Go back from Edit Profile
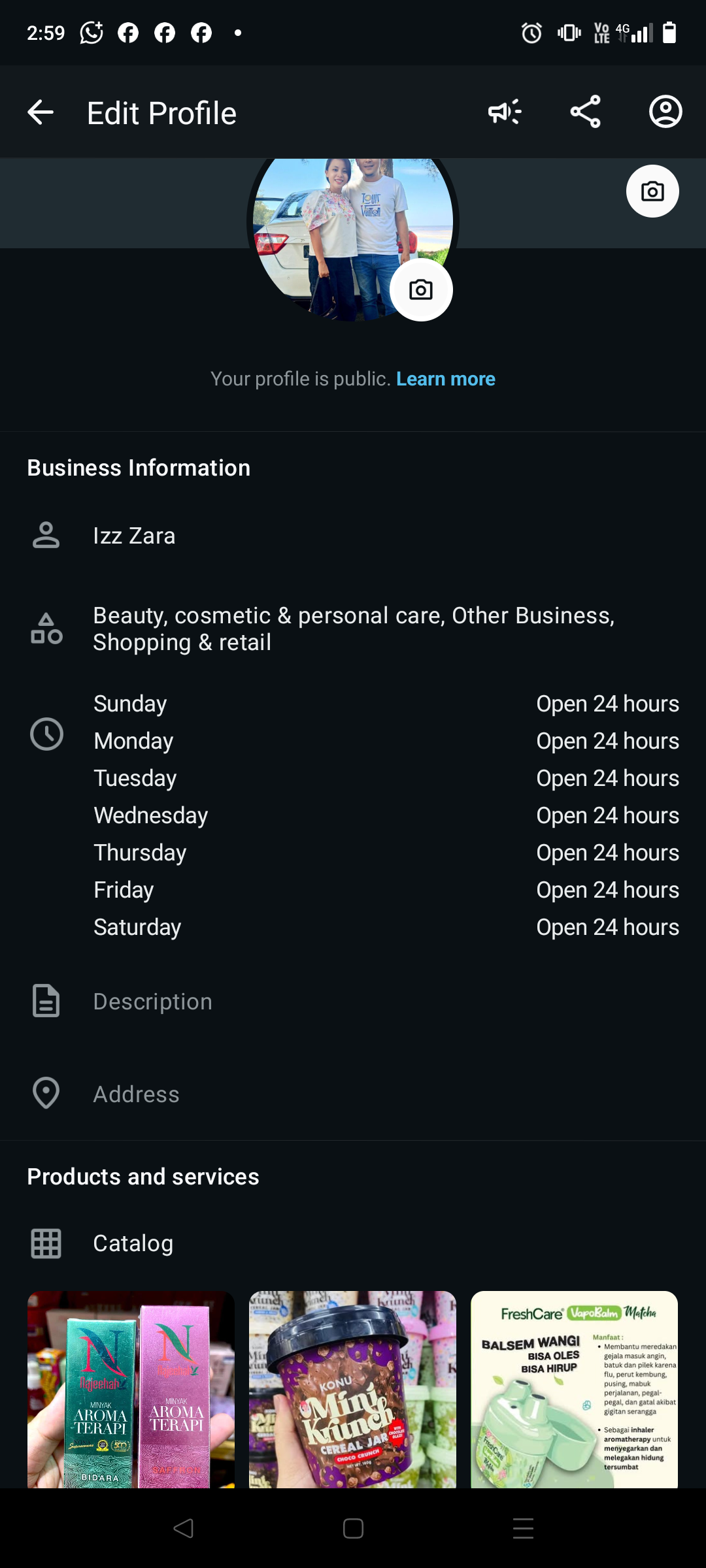This screenshot has width=706, height=1568. coord(41,112)
